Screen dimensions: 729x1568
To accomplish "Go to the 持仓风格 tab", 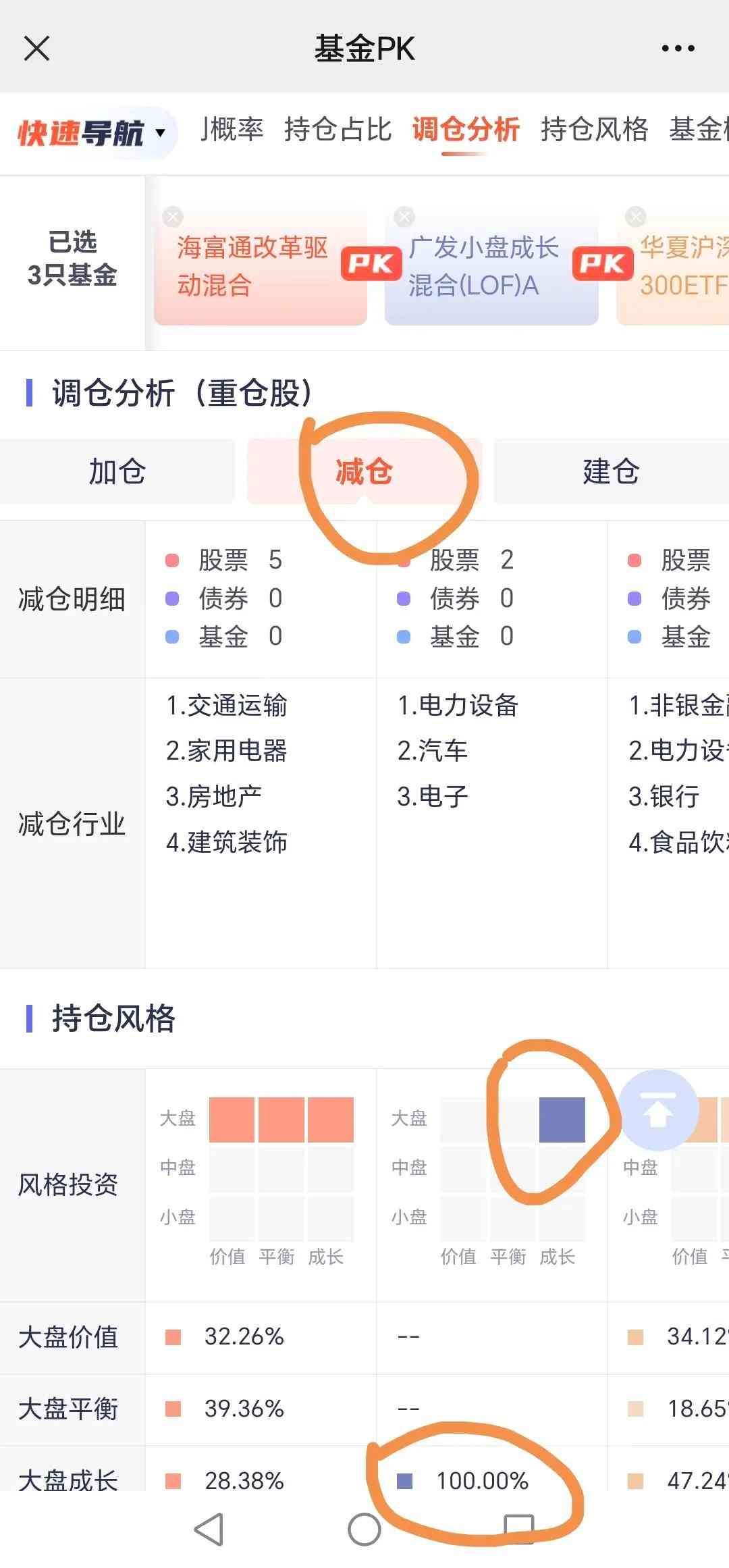I will coord(594,130).
